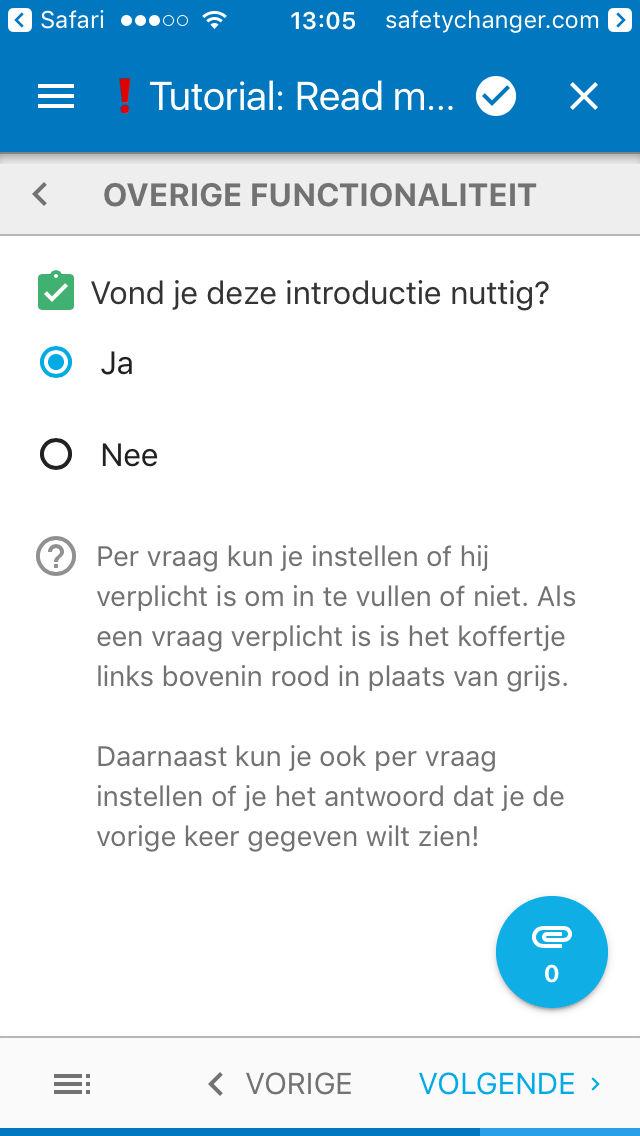The width and height of the screenshot is (640, 1136).
Task: Choose the Nee radio option
Action: pos(56,455)
